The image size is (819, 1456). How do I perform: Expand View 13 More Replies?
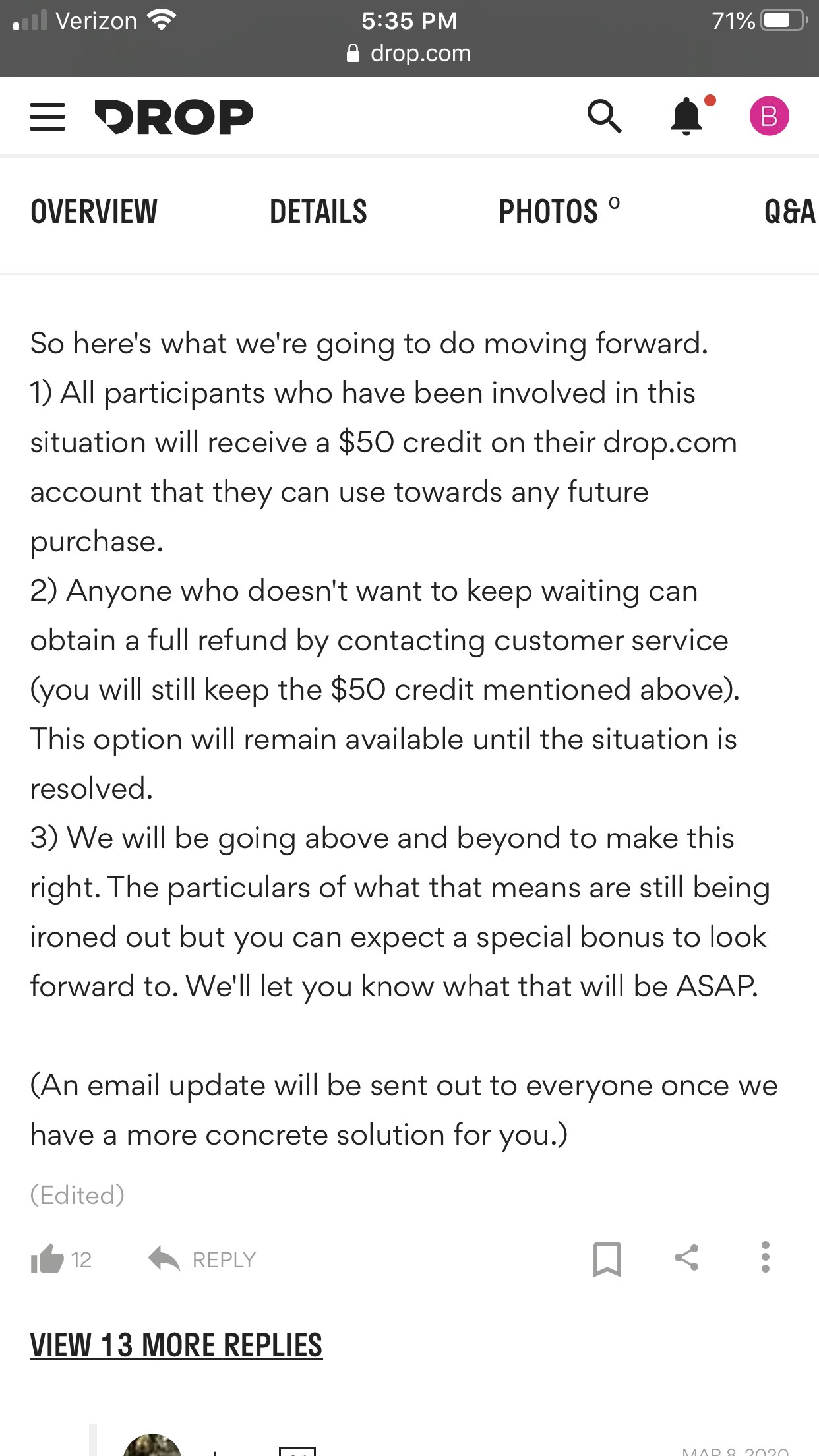point(176,1345)
